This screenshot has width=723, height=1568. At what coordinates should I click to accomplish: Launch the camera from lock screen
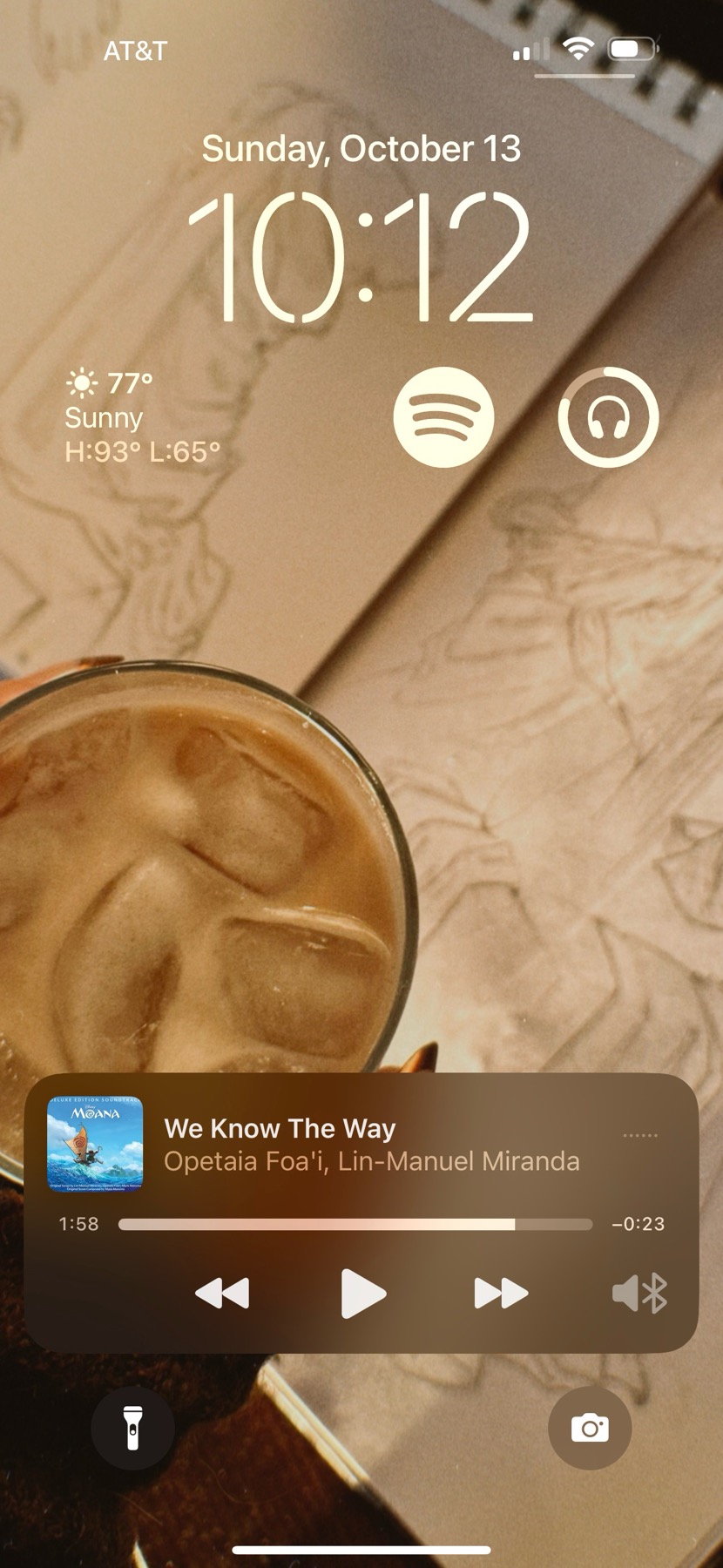point(590,1428)
